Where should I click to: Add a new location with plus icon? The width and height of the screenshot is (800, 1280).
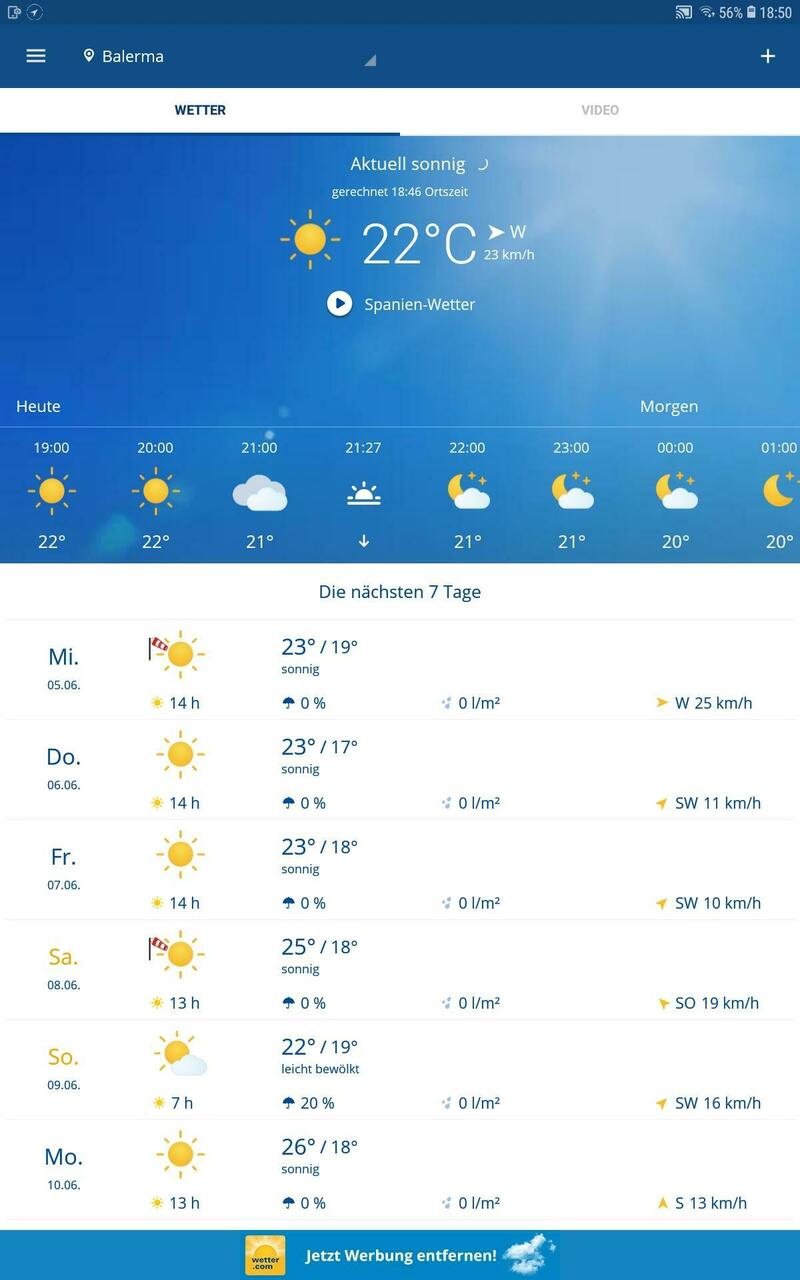pyautogui.click(x=767, y=56)
